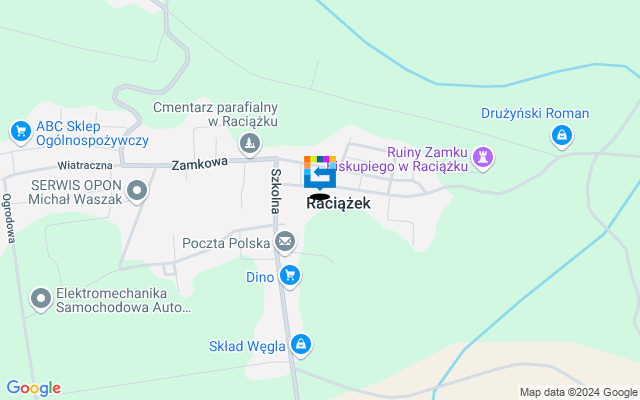Image resolution: width=640 pixels, height=400 pixels.
Task: Open the Poczta Polska post office marker
Action: tap(286, 241)
